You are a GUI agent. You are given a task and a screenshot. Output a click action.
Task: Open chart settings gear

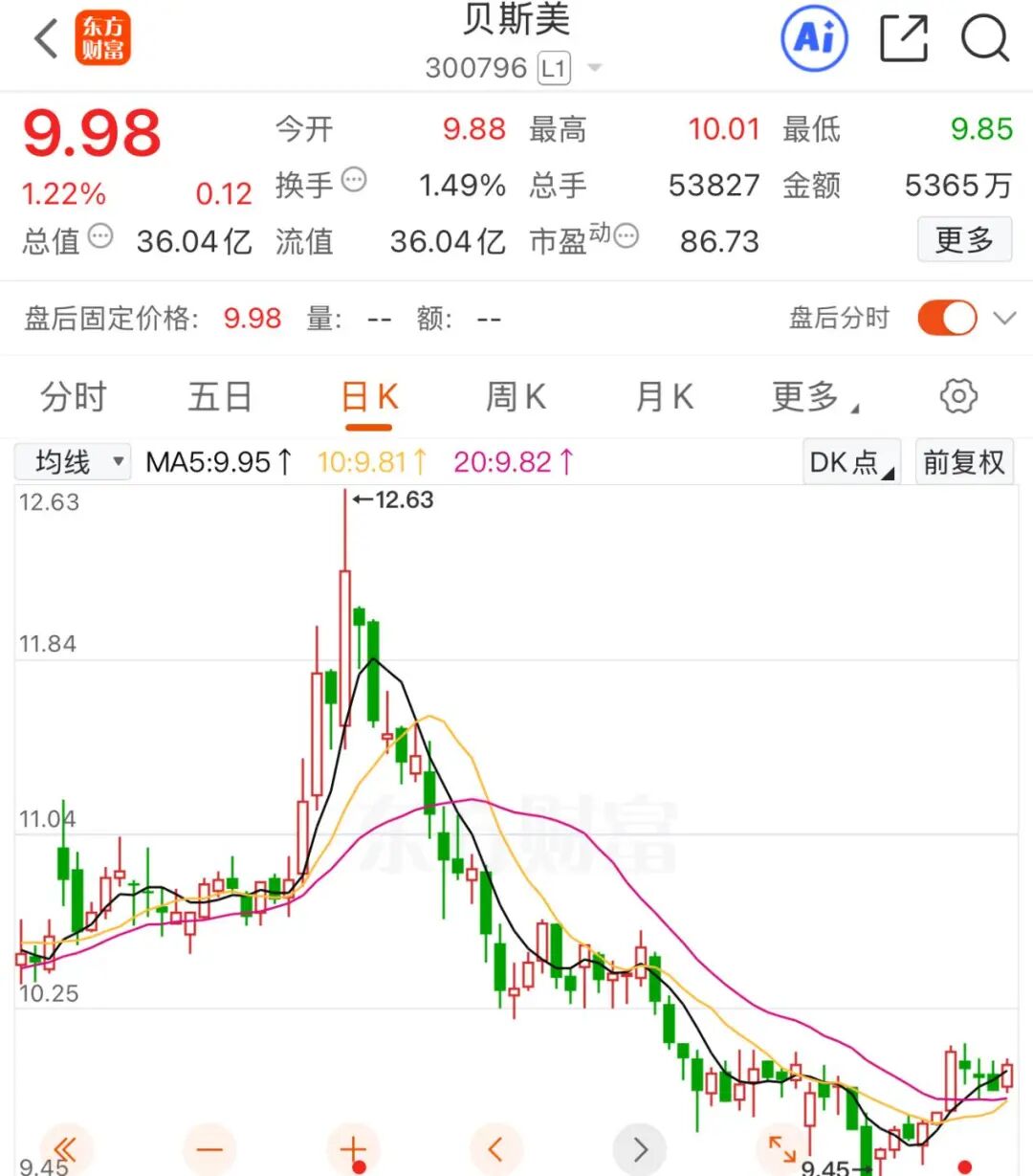pos(958,396)
